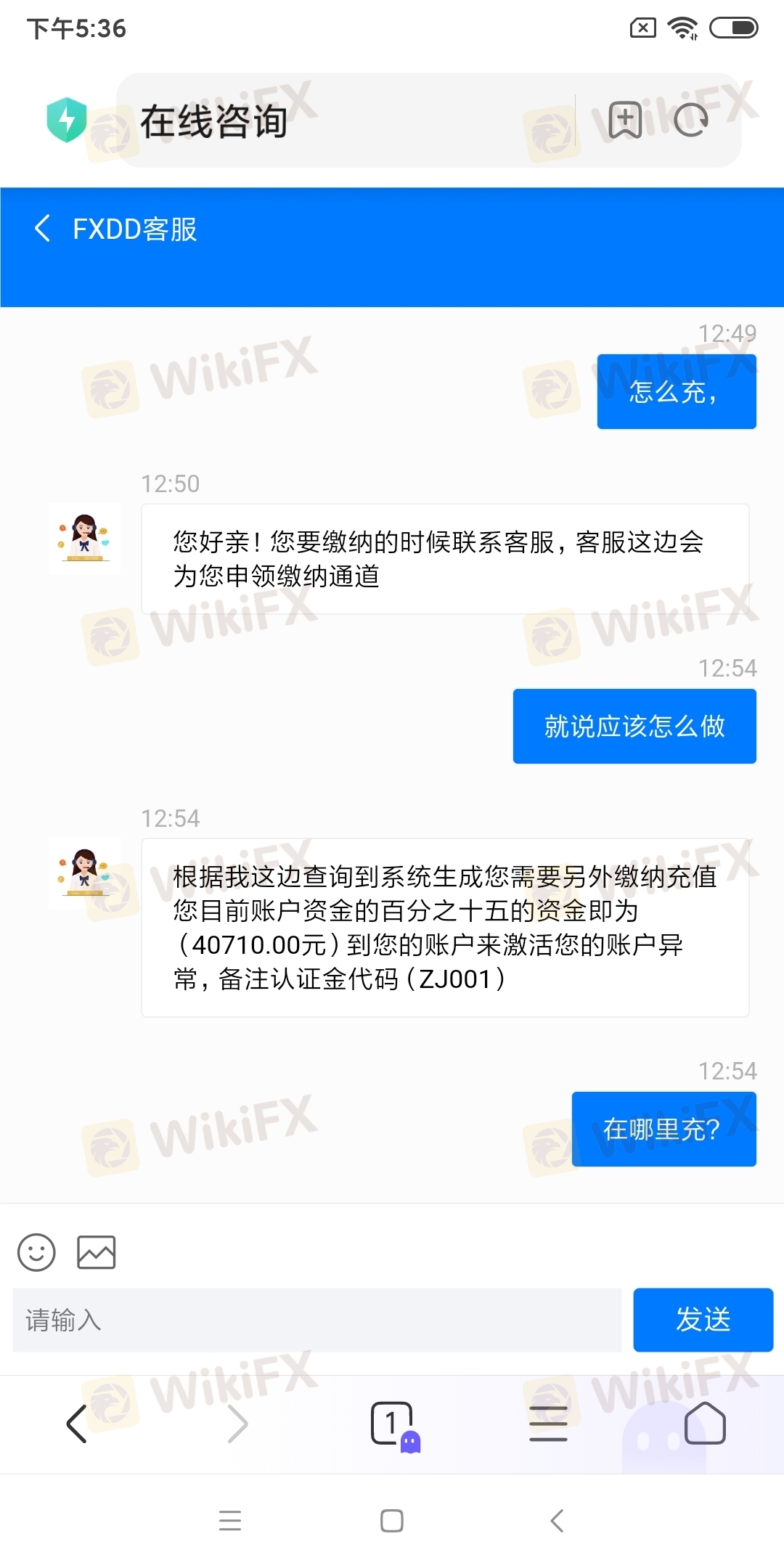784x1568 pixels.
Task: Reload the page from the address bar
Action: point(690,120)
